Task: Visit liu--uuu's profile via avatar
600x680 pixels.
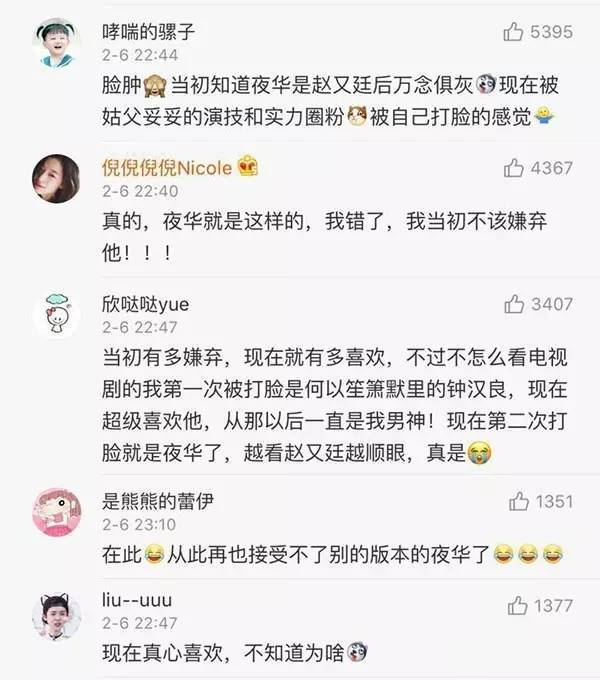Action: click(x=56, y=616)
